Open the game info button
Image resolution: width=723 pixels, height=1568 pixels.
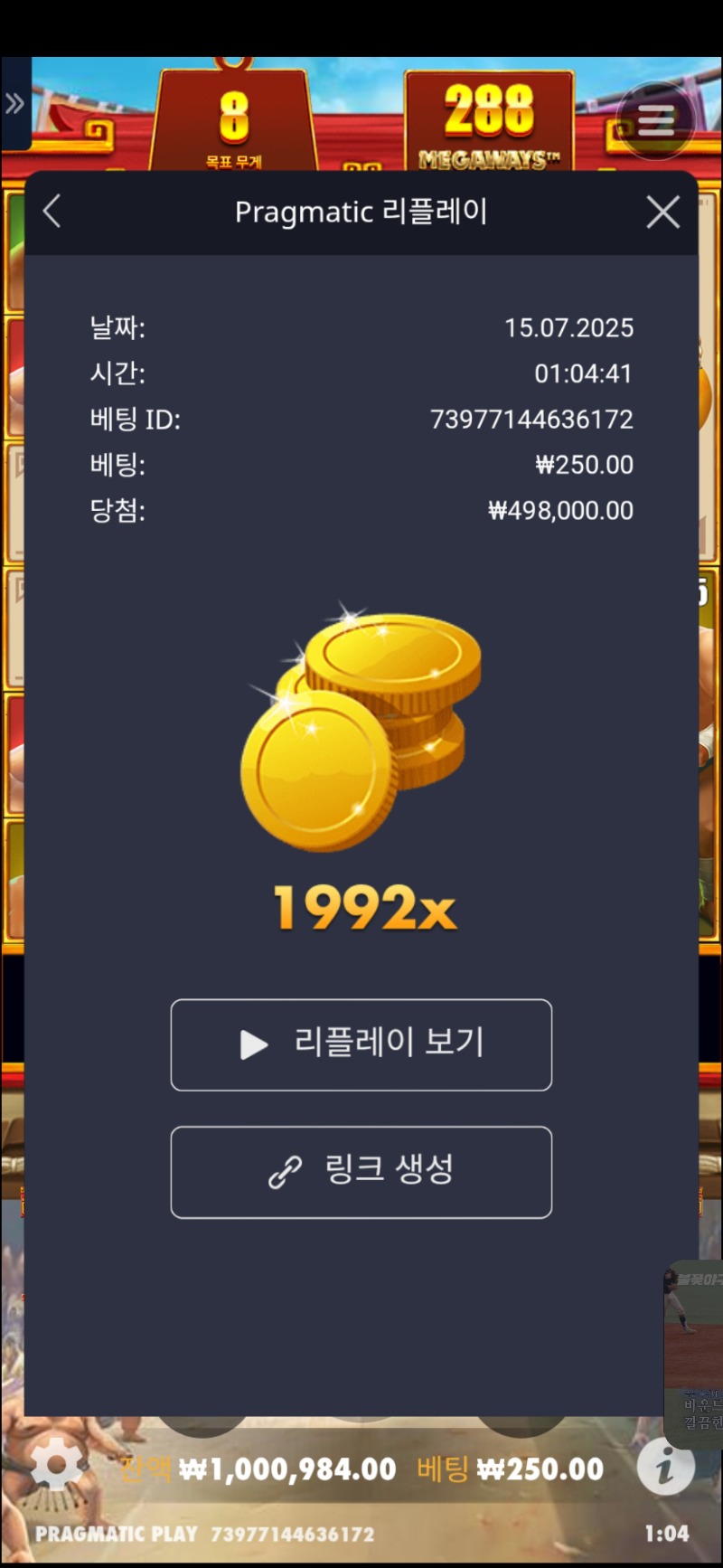pos(665,1466)
